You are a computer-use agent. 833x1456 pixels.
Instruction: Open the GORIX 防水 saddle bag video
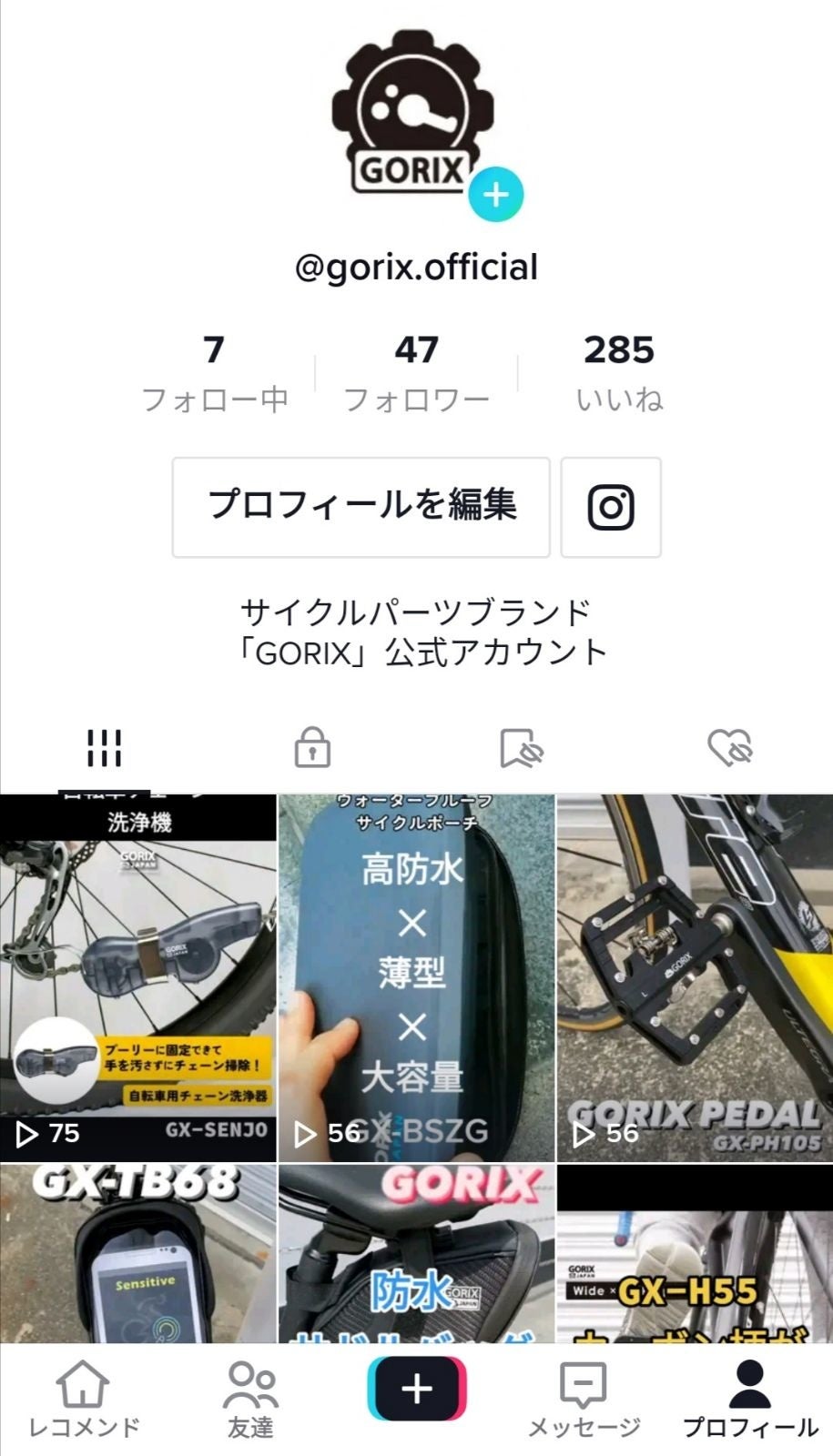tap(416, 1253)
